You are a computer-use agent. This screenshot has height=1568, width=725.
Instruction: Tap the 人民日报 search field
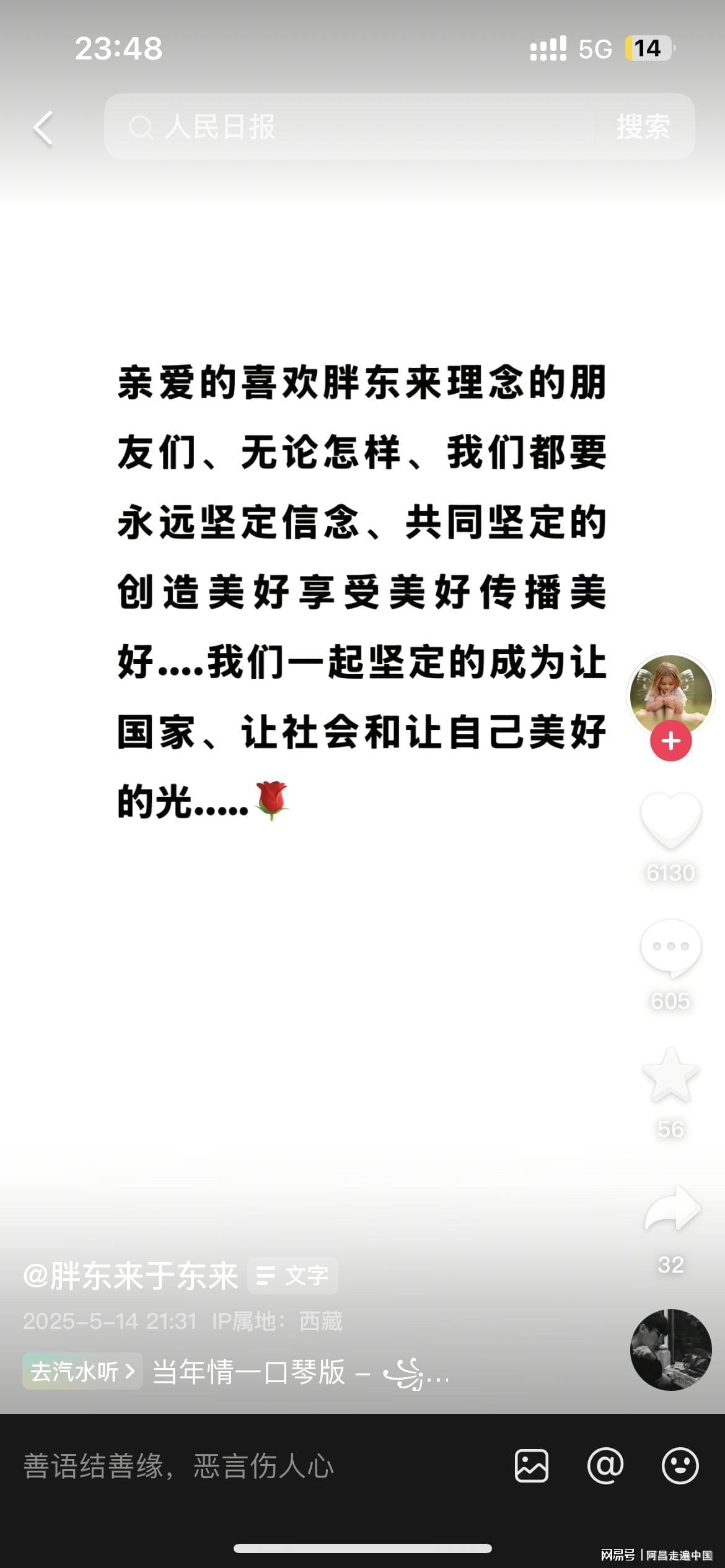click(x=347, y=127)
